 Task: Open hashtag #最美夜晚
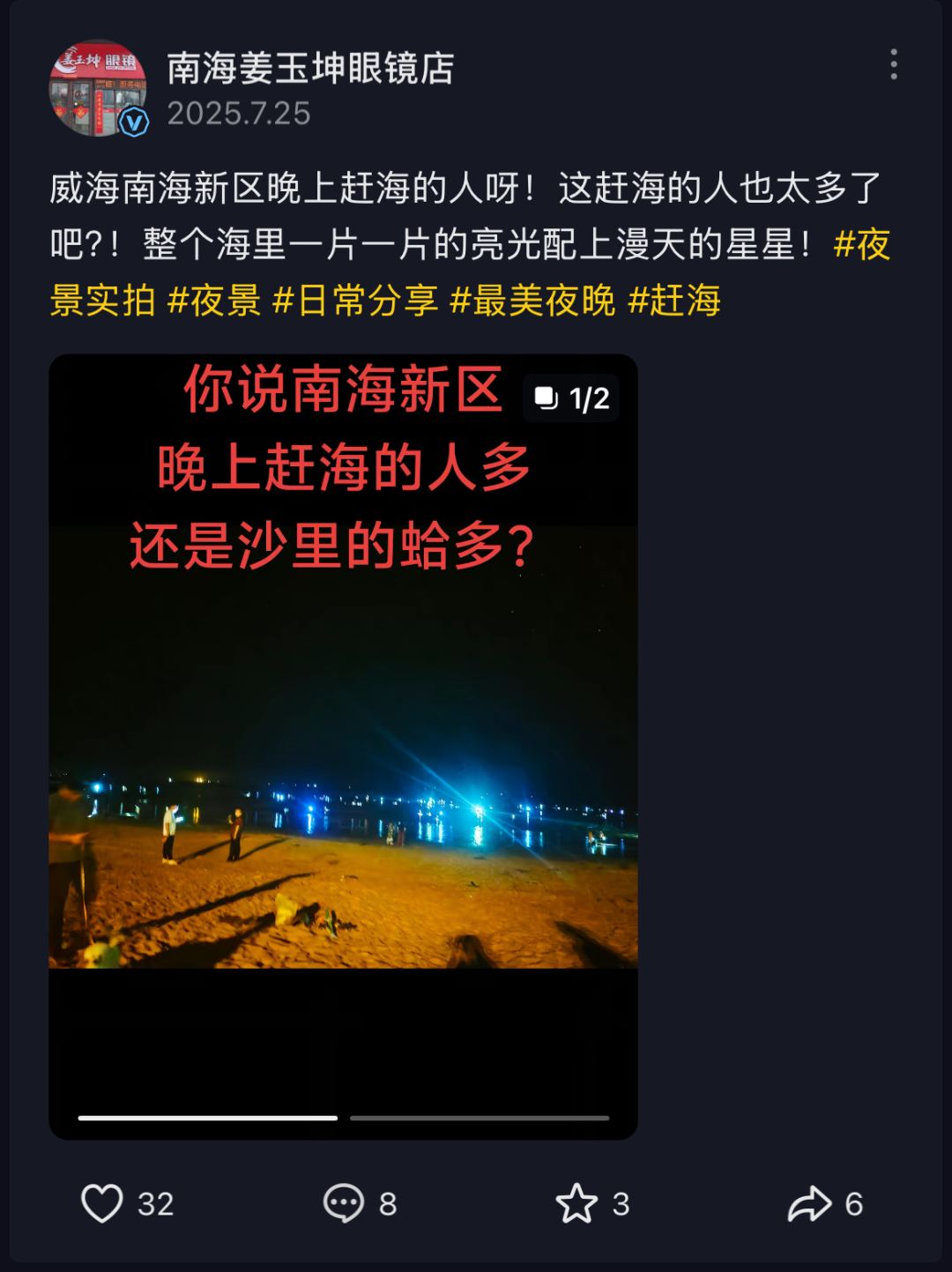(532, 301)
